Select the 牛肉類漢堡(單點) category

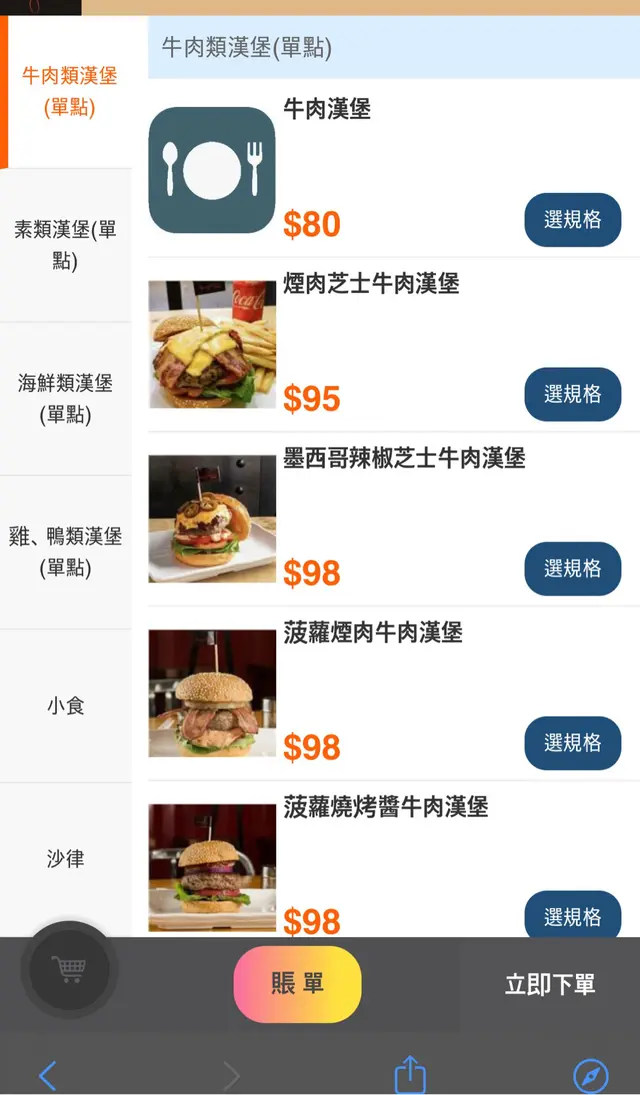(x=69, y=92)
